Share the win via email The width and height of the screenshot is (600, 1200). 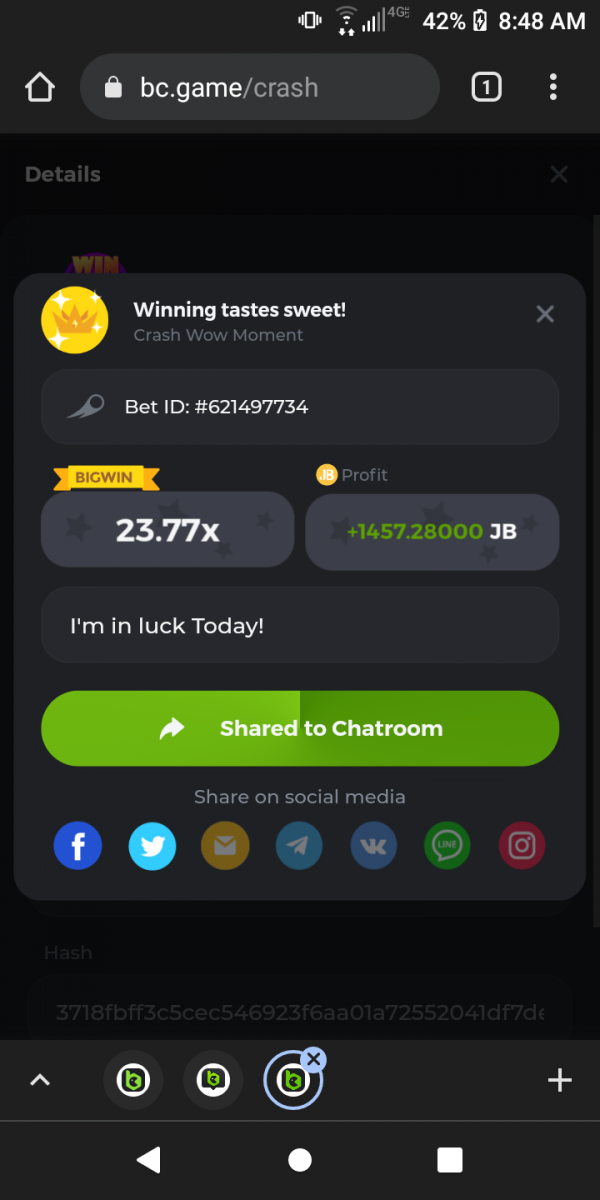tap(225, 847)
